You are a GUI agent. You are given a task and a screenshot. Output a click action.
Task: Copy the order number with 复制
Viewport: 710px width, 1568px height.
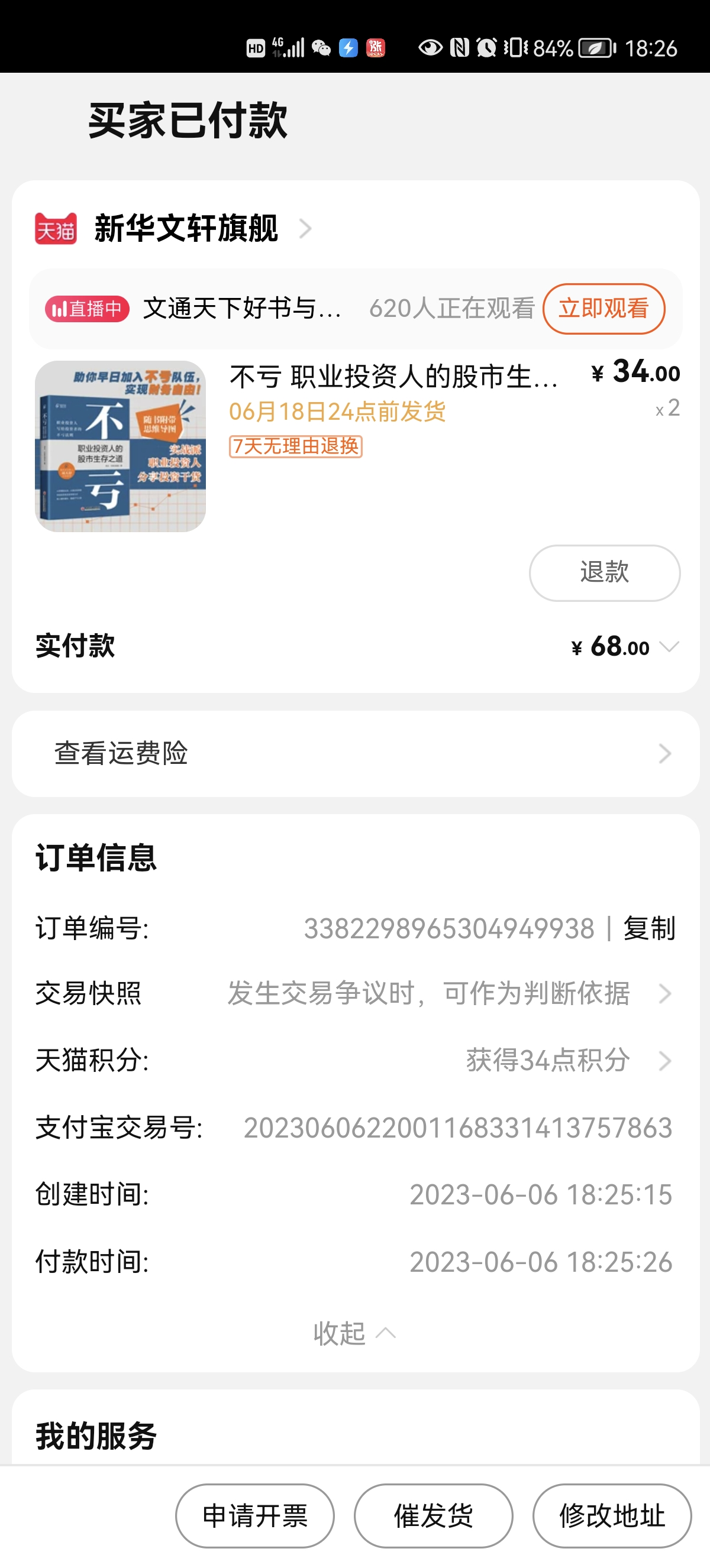click(x=649, y=929)
